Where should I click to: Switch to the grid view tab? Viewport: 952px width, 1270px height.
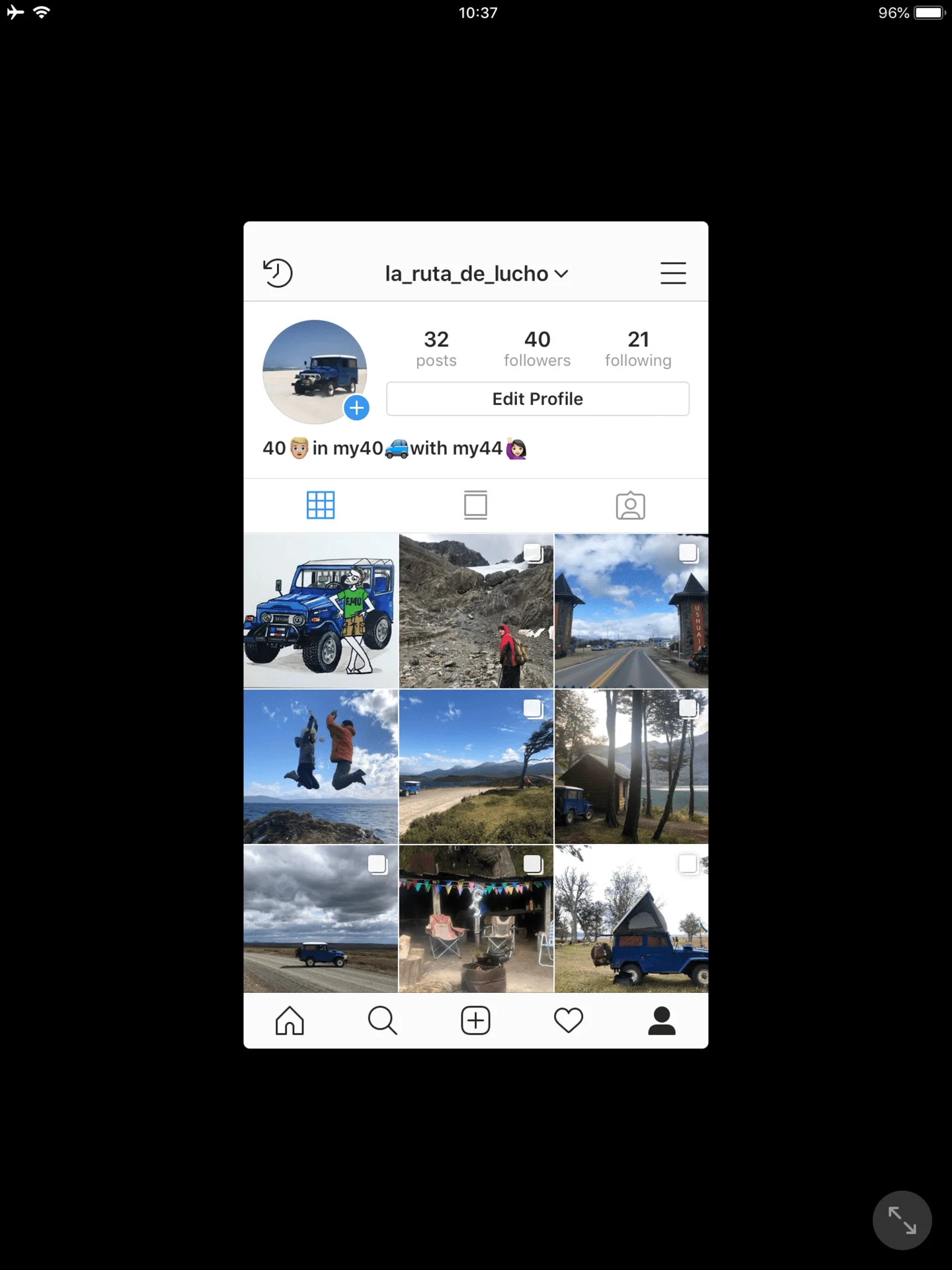point(321,505)
